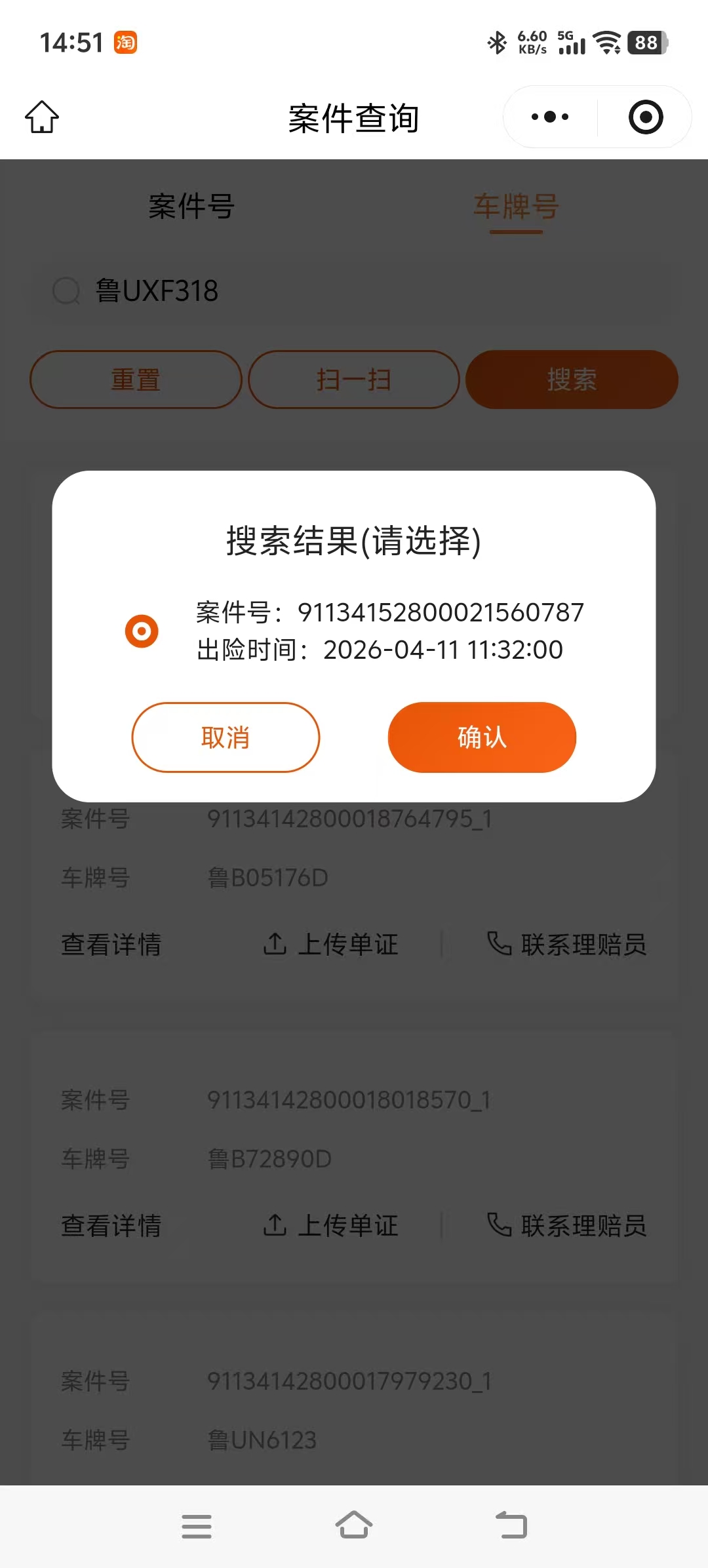The height and width of the screenshot is (1568, 708).
Task: Tap the 搜索 search button
Action: [x=572, y=380]
